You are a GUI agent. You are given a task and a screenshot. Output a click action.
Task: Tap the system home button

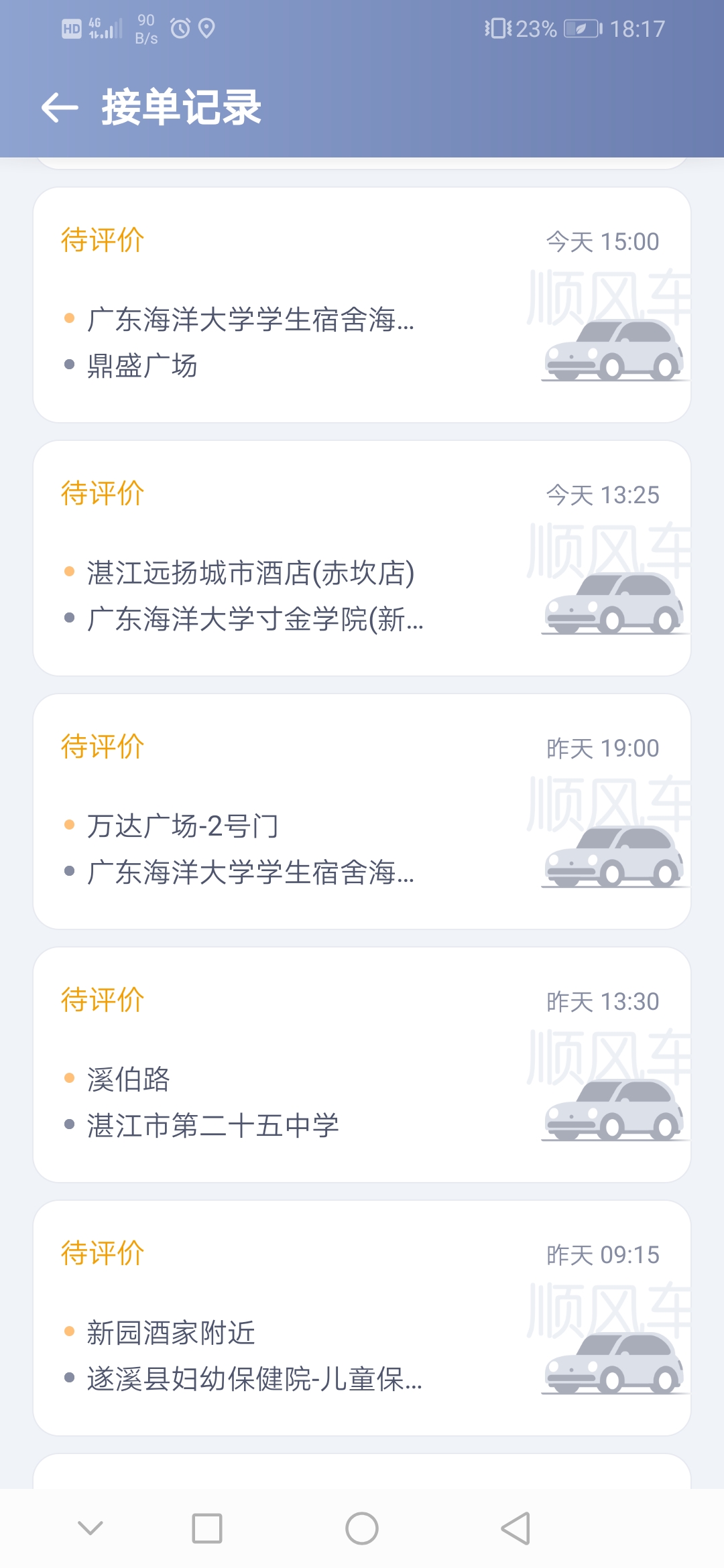[362, 1528]
